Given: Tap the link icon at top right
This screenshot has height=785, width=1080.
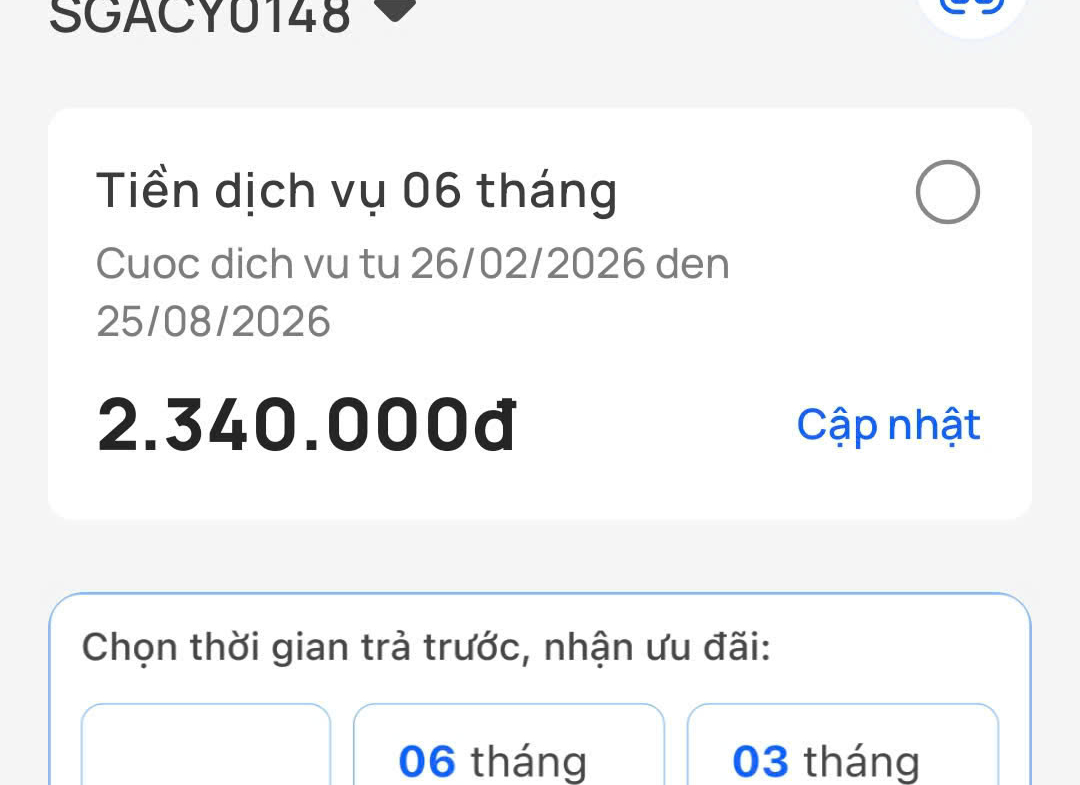Looking at the screenshot, I should [973, 8].
